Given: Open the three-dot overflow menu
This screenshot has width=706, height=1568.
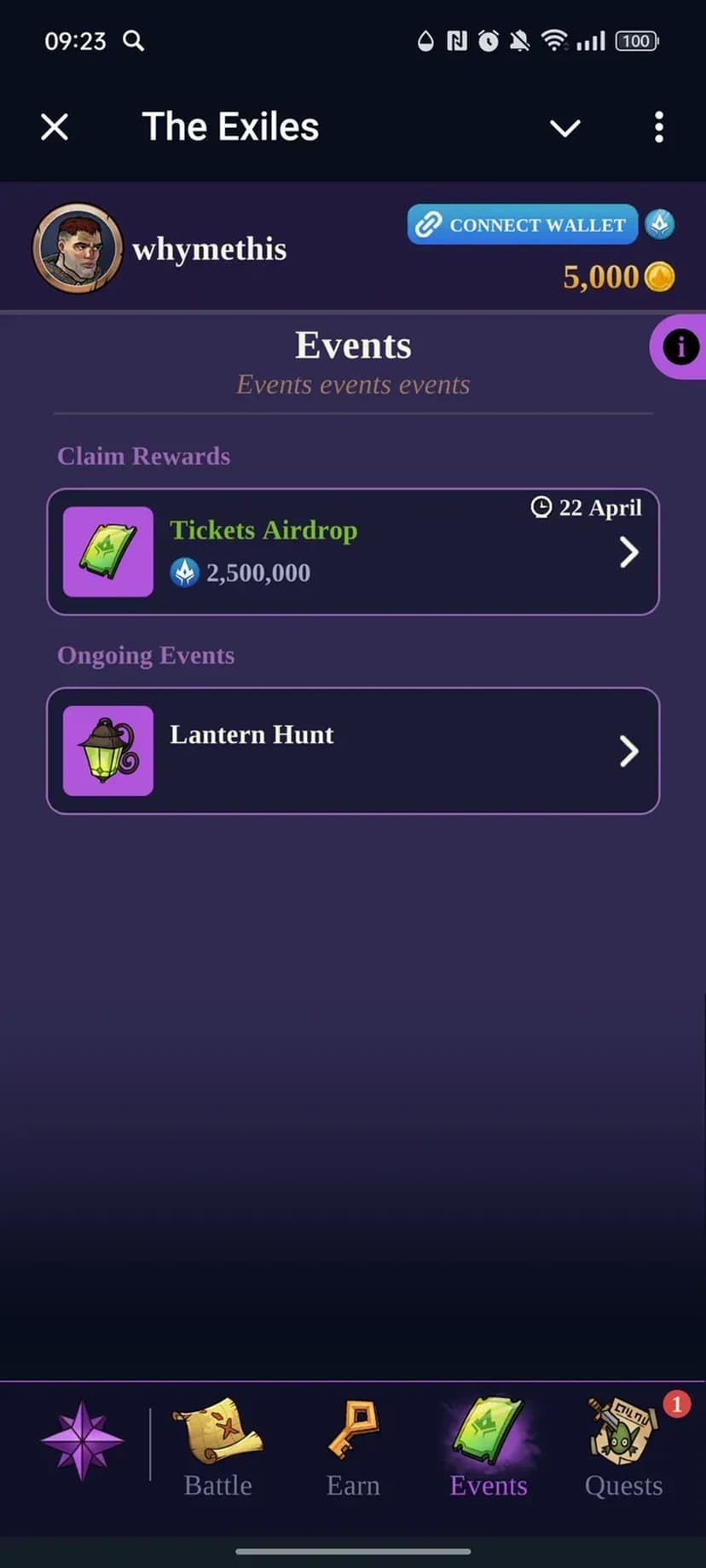Looking at the screenshot, I should [658, 128].
